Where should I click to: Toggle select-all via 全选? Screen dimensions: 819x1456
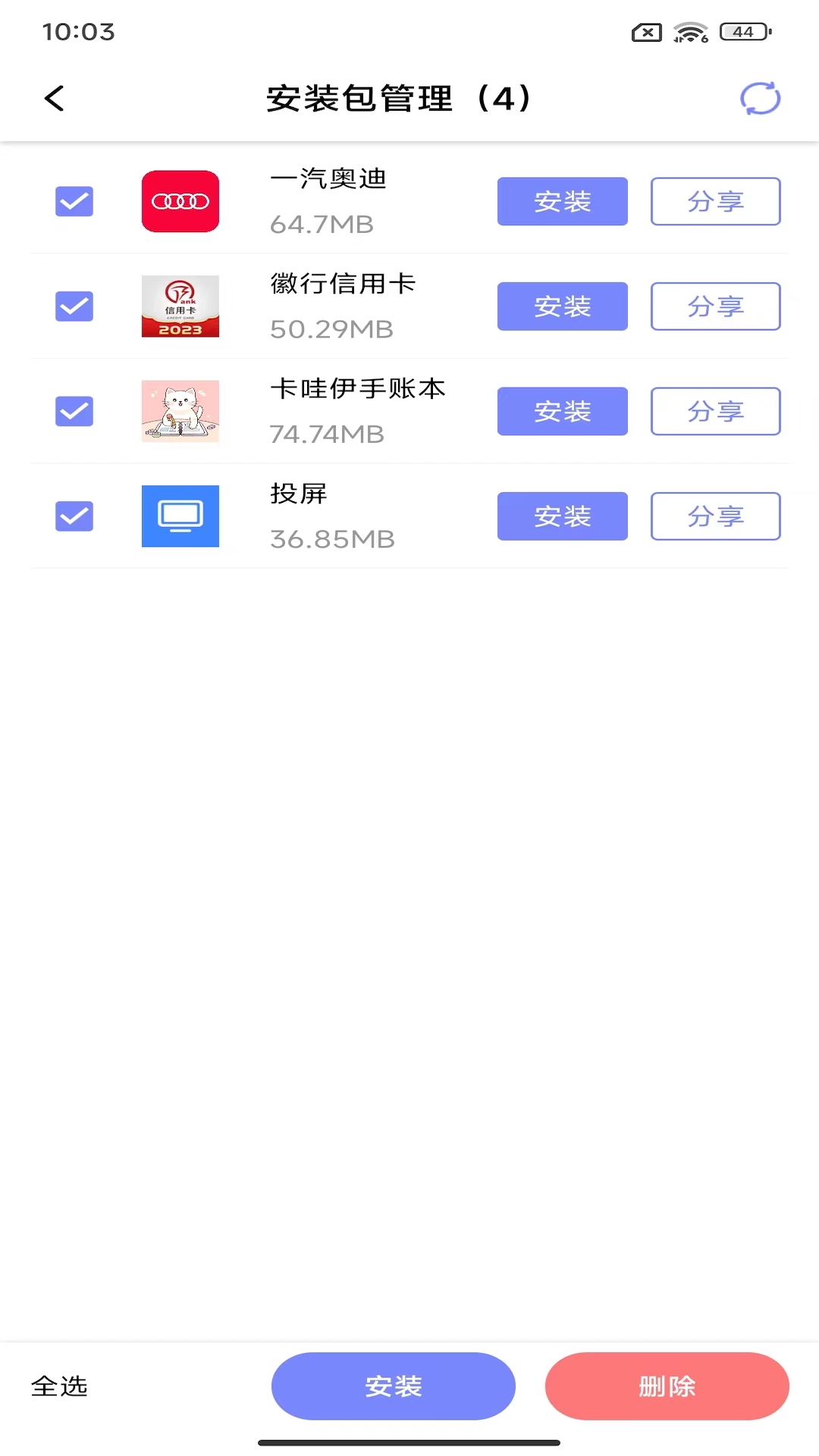[x=58, y=1385]
